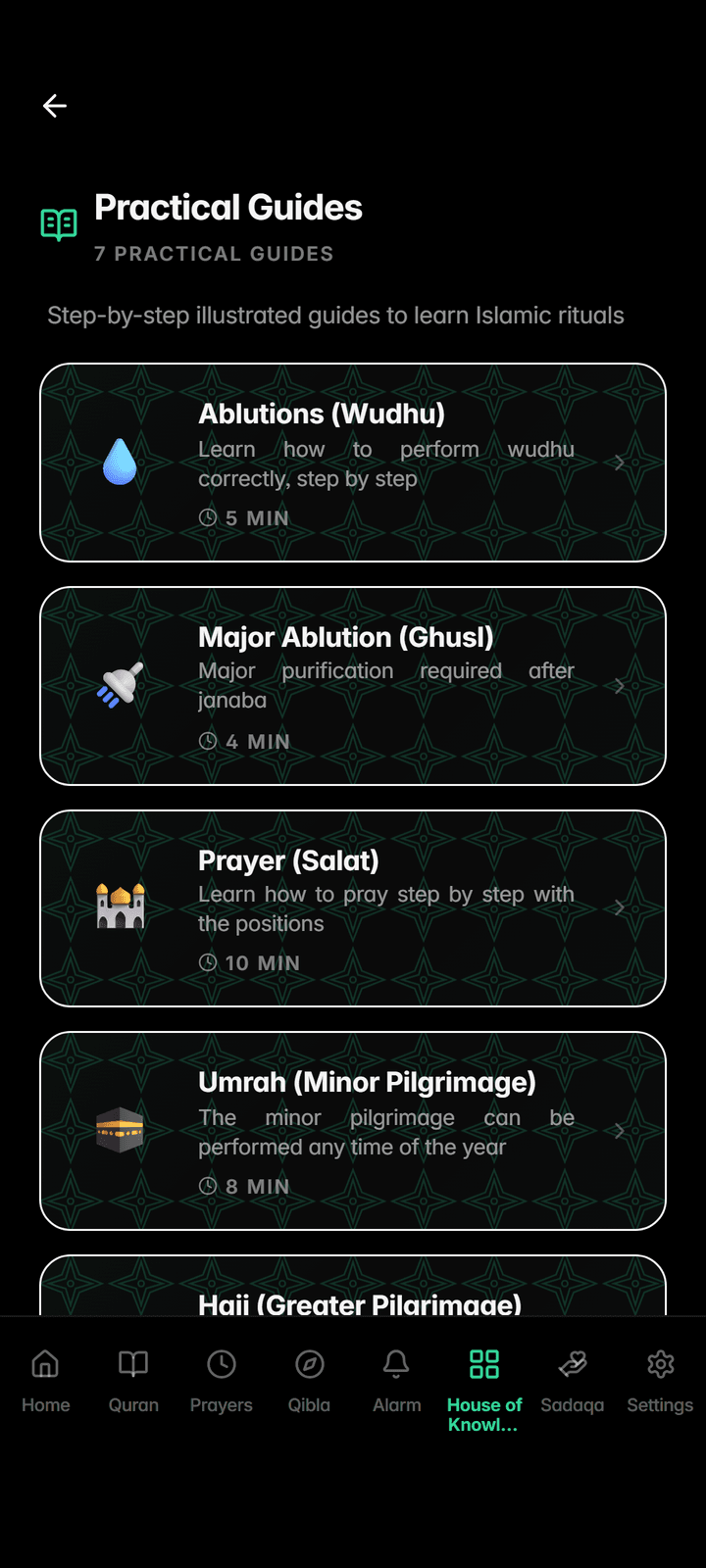Tap the water drop Wudhu icon
The width and height of the screenshot is (706, 1568).
[x=121, y=463]
